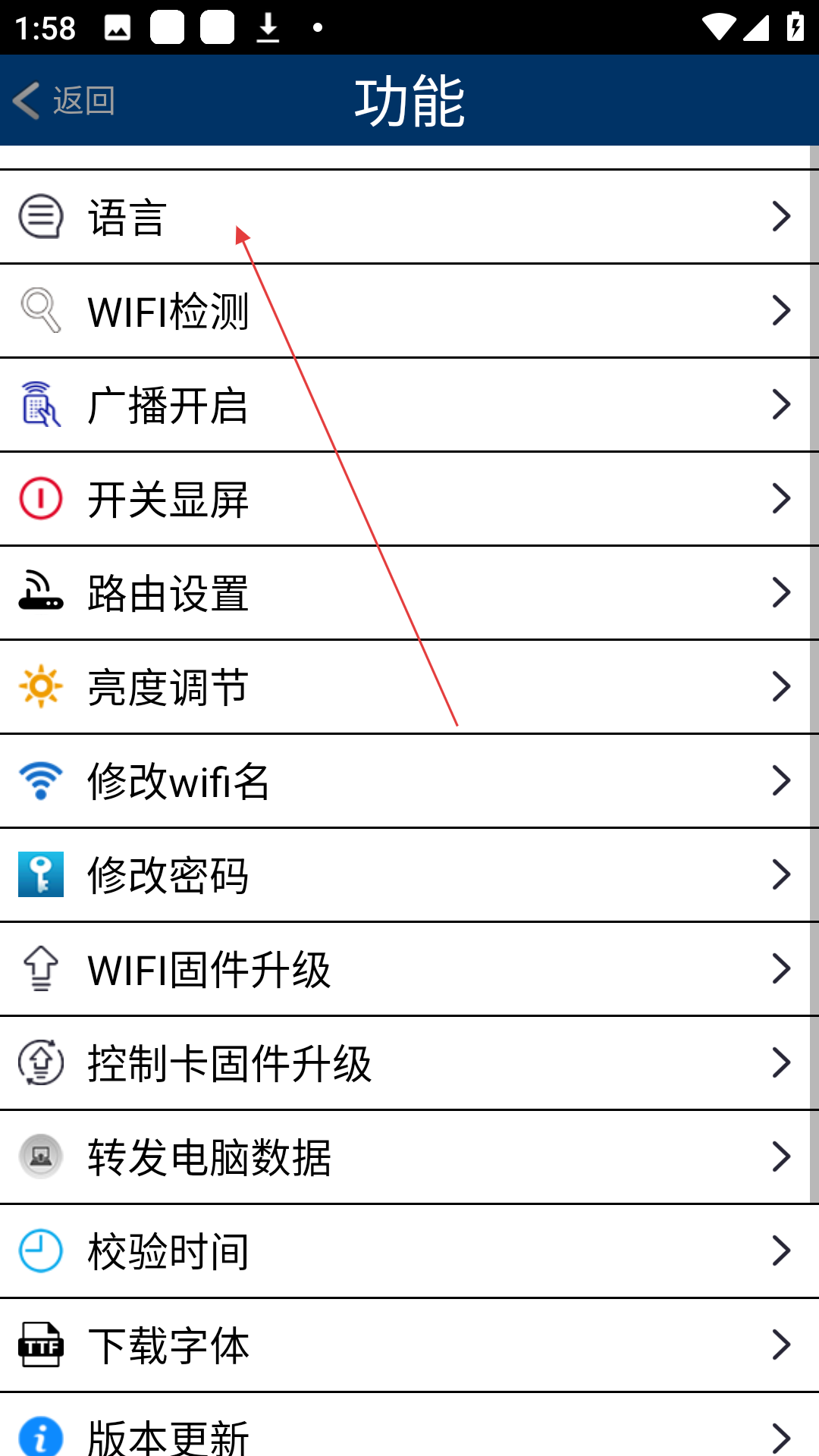Go back using the 返回 button
819x1456 pixels.
tap(64, 100)
